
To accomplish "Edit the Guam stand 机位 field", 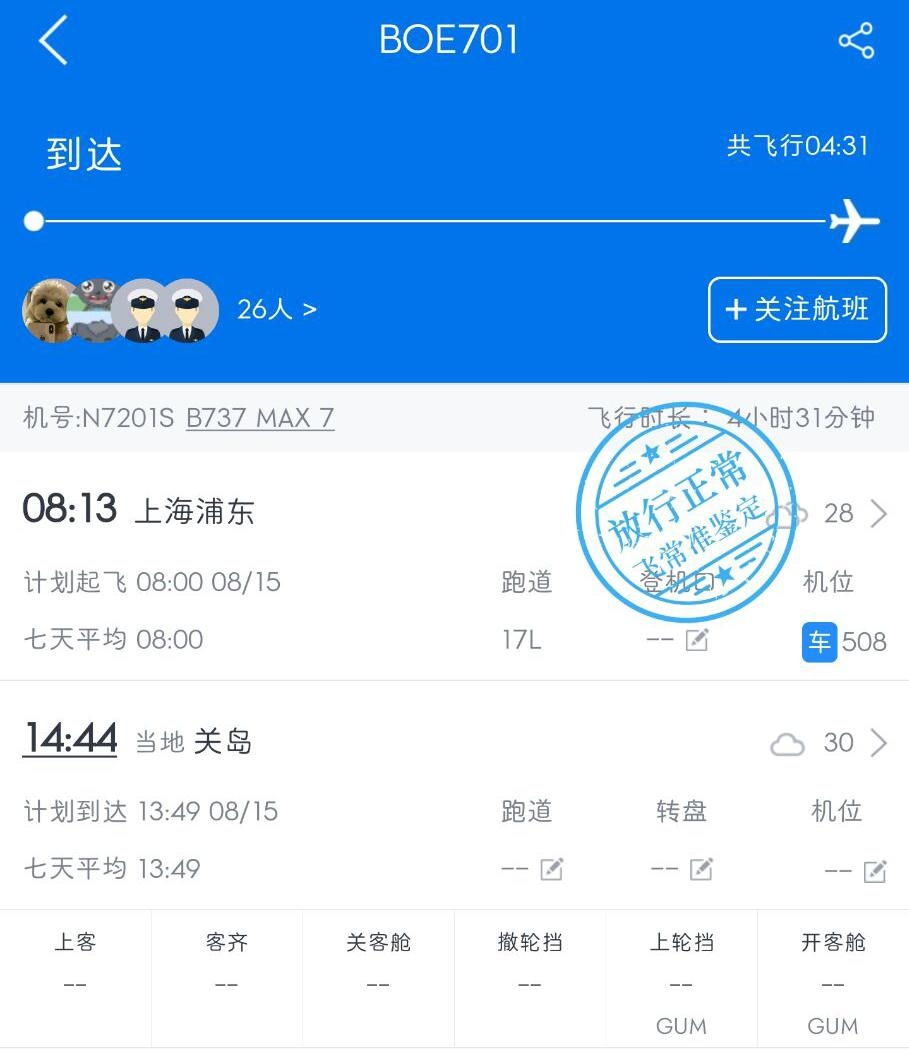I will [874, 871].
